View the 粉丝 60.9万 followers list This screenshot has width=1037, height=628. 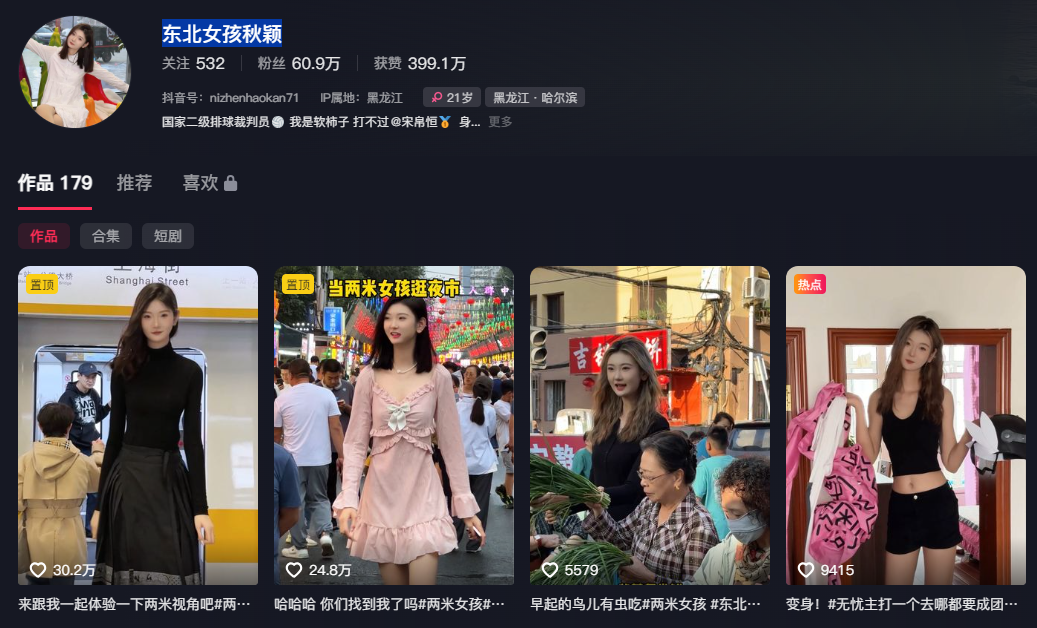pyautogui.click(x=298, y=63)
